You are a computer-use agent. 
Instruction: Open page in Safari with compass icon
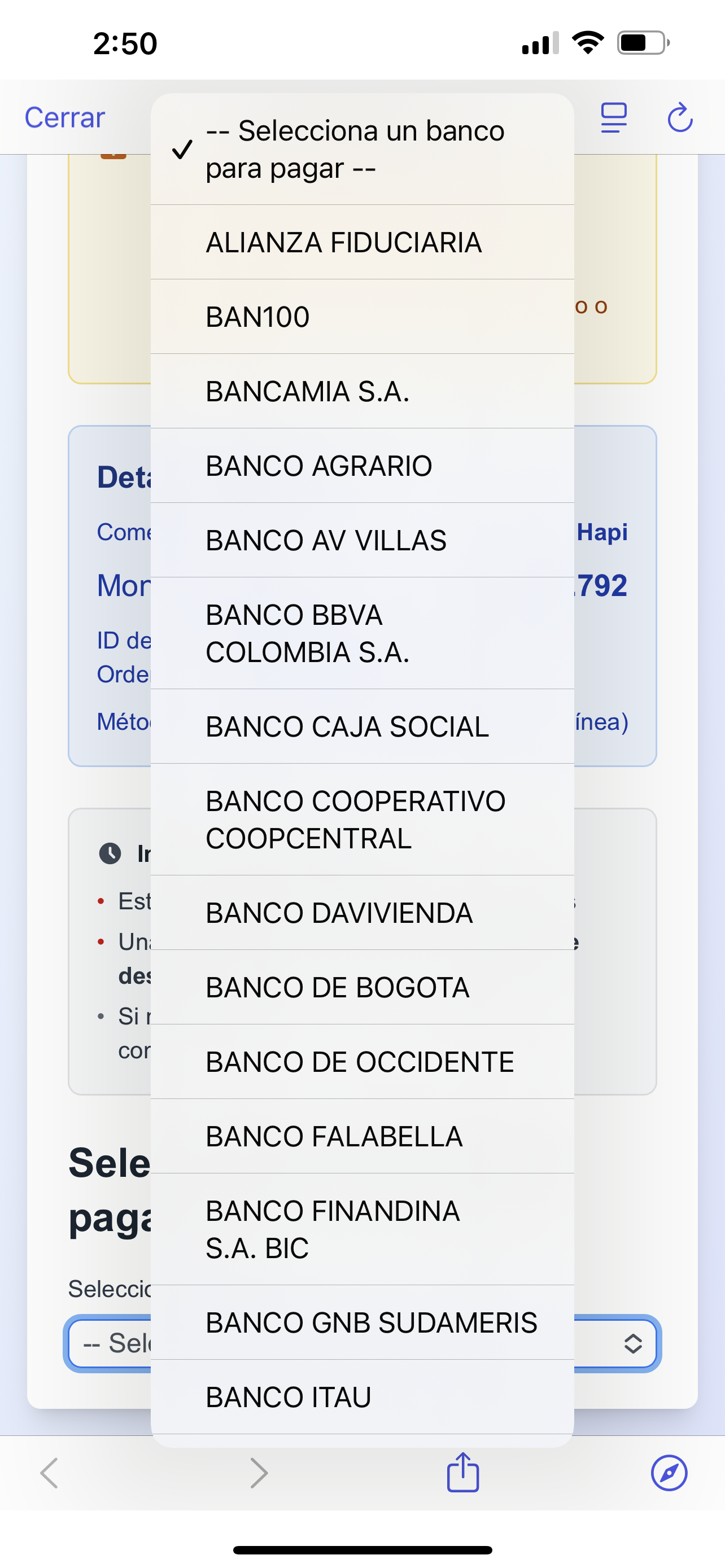(x=669, y=1473)
